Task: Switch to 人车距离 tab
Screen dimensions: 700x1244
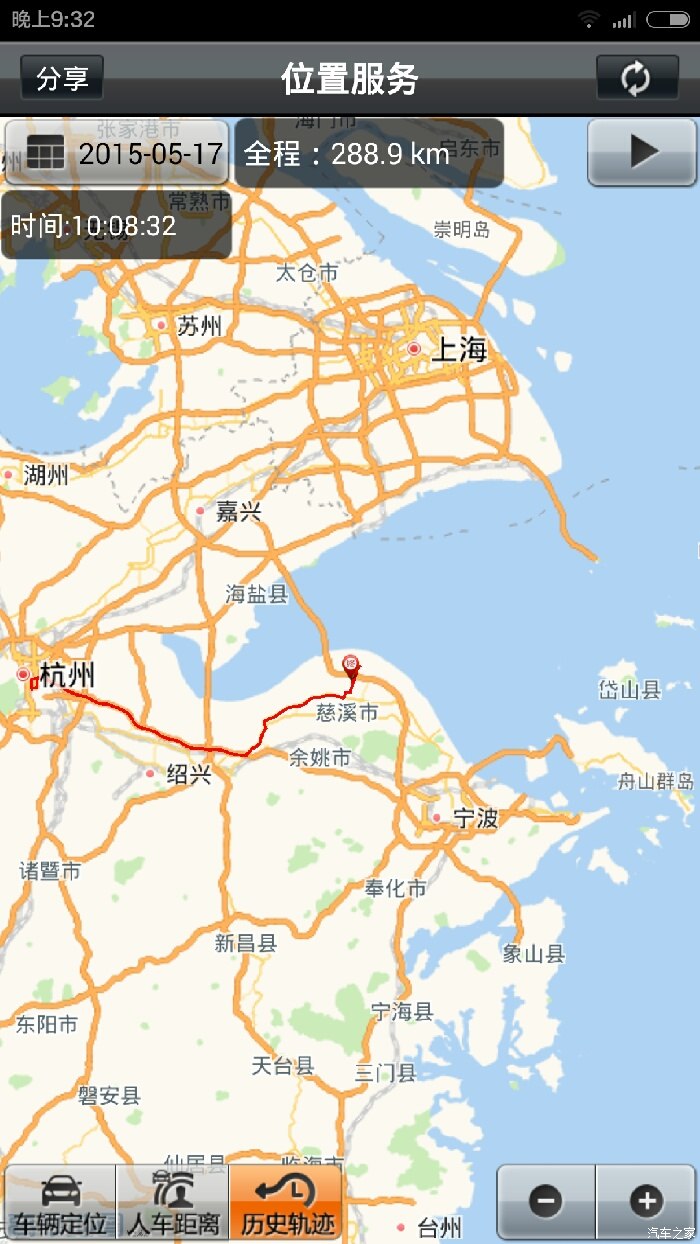Action: [x=173, y=1203]
